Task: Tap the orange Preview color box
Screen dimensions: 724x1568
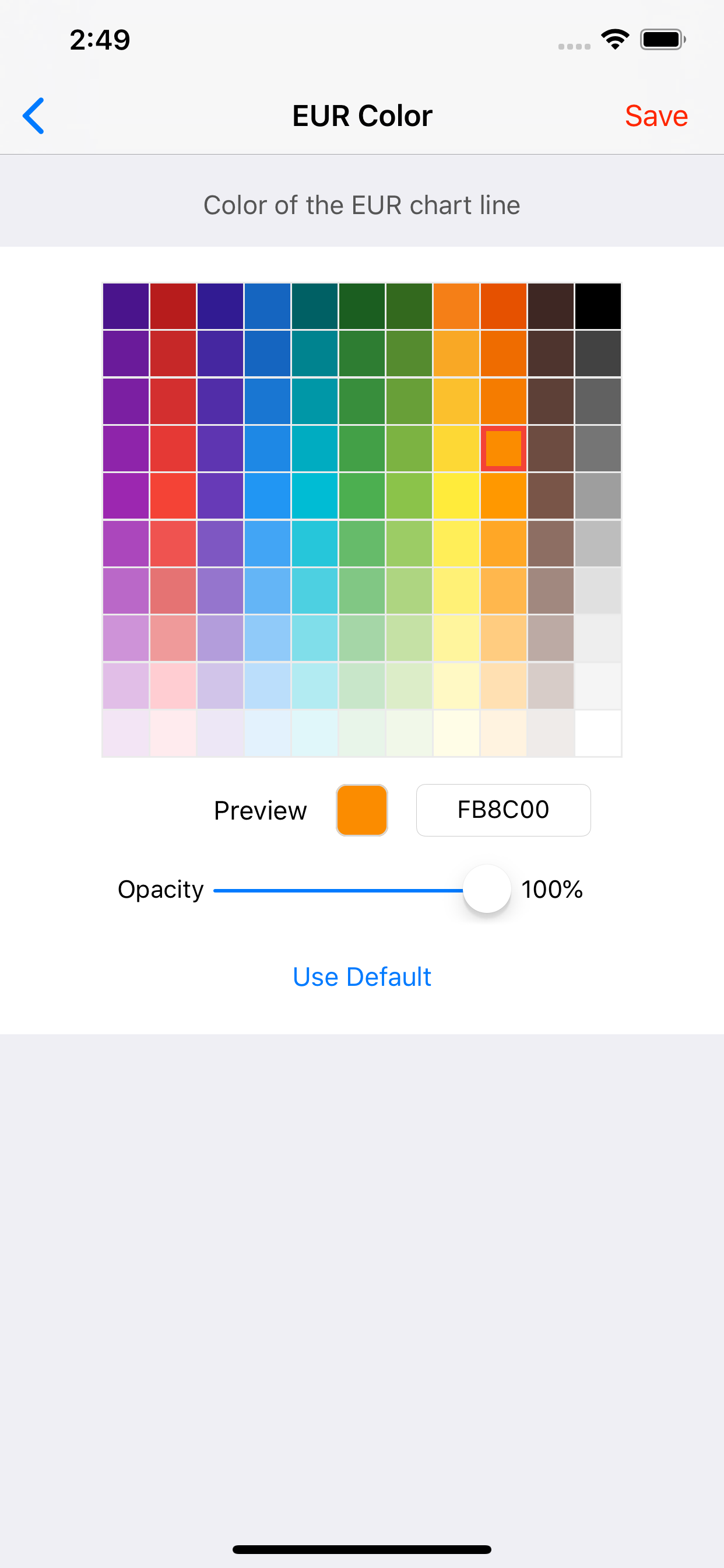Action: pyautogui.click(x=361, y=810)
